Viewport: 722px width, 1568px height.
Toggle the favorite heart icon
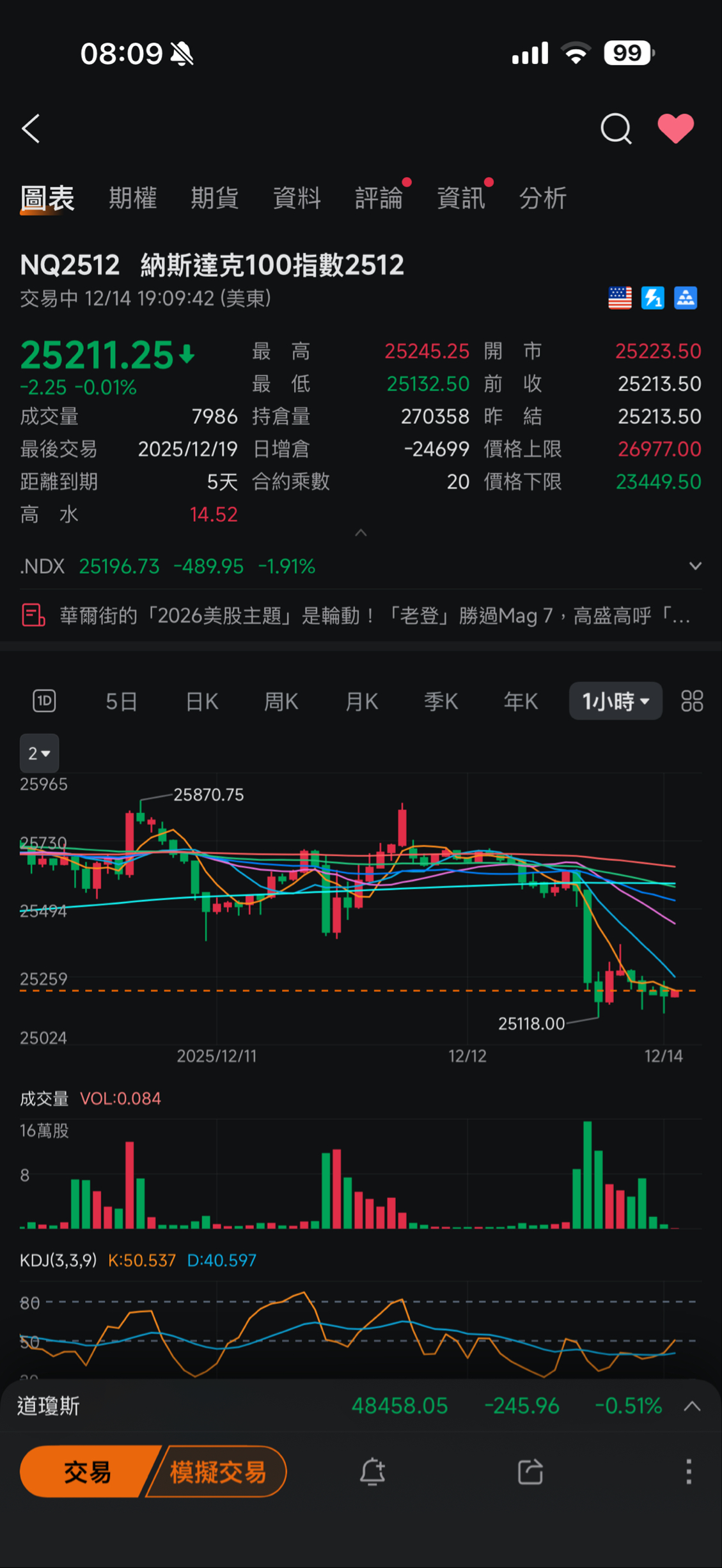[677, 127]
